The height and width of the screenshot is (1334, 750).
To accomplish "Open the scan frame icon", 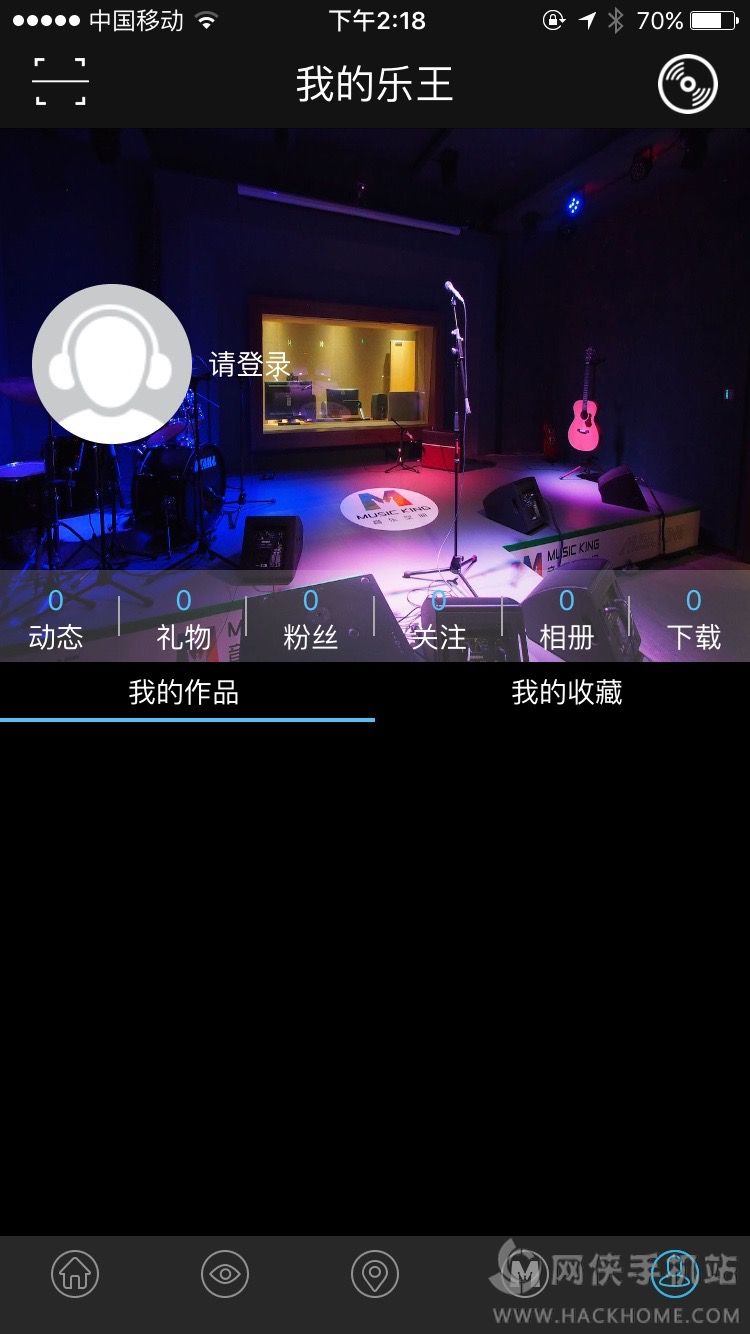I will pyautogui.click(x=60, y=82).
